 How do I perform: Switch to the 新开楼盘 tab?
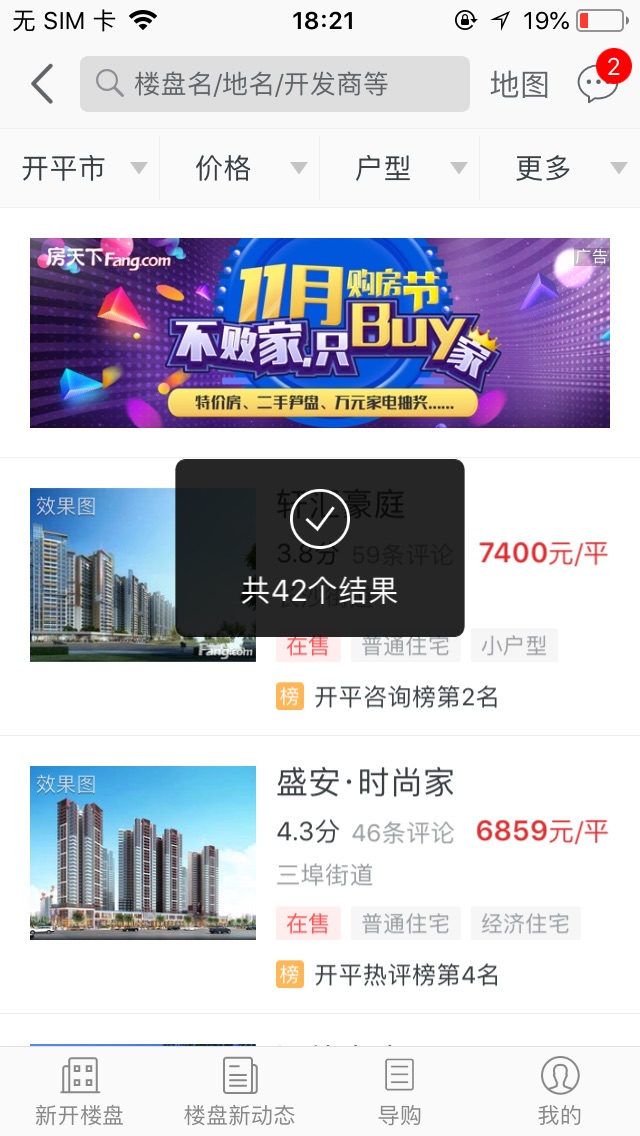coord(79,1091)
